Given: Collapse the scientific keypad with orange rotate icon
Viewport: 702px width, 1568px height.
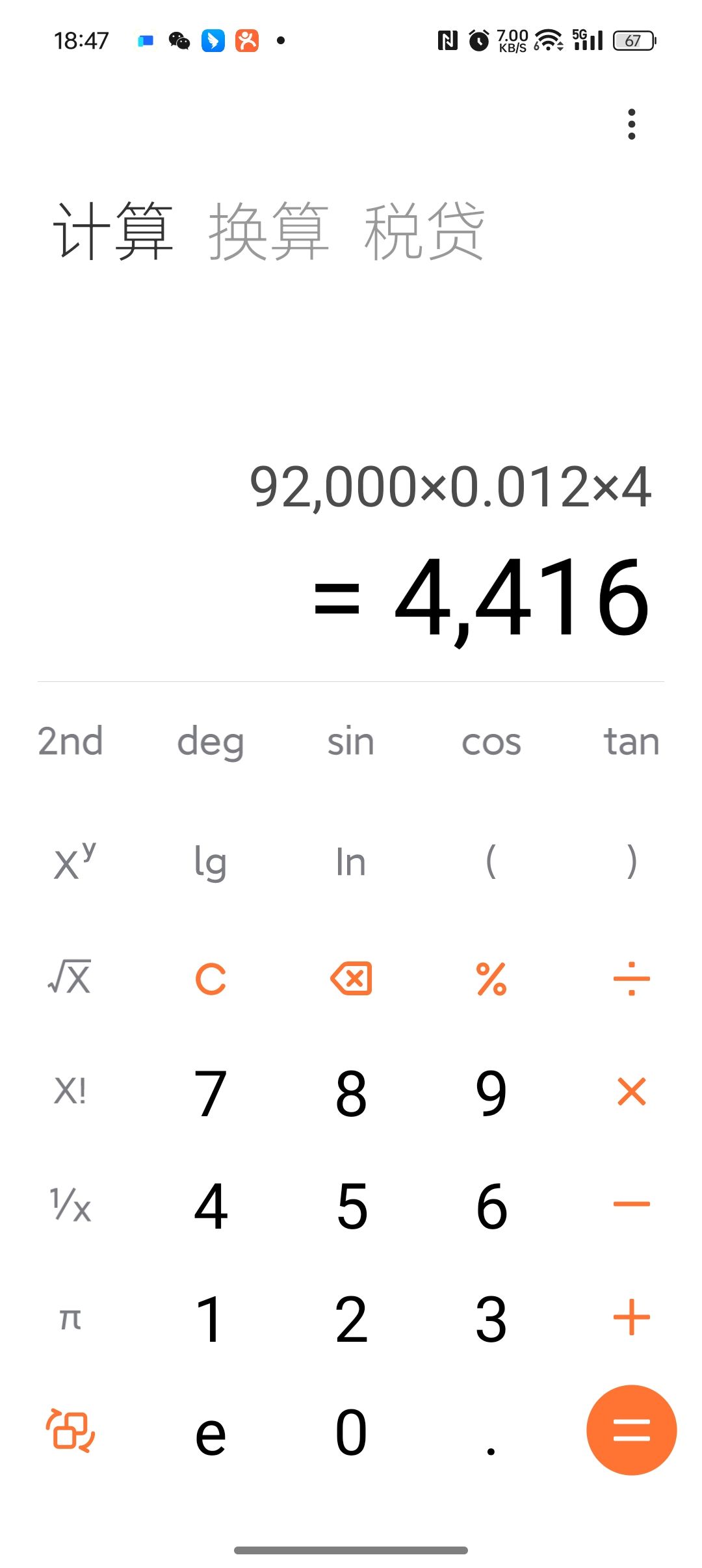Looking at the screenshot, I should (x=70, y=1430).
